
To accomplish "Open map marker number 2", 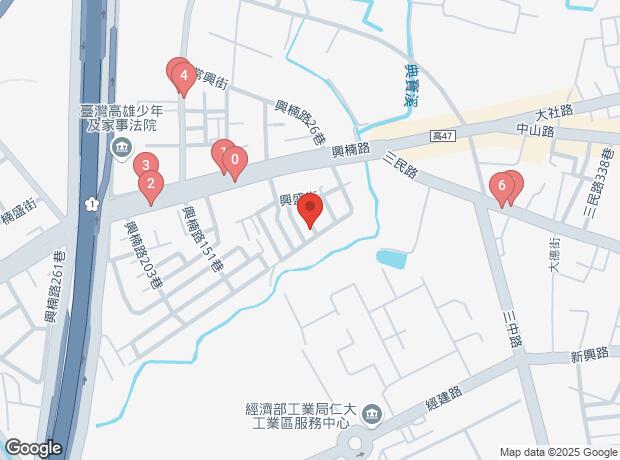I will [x=150, y=183].
